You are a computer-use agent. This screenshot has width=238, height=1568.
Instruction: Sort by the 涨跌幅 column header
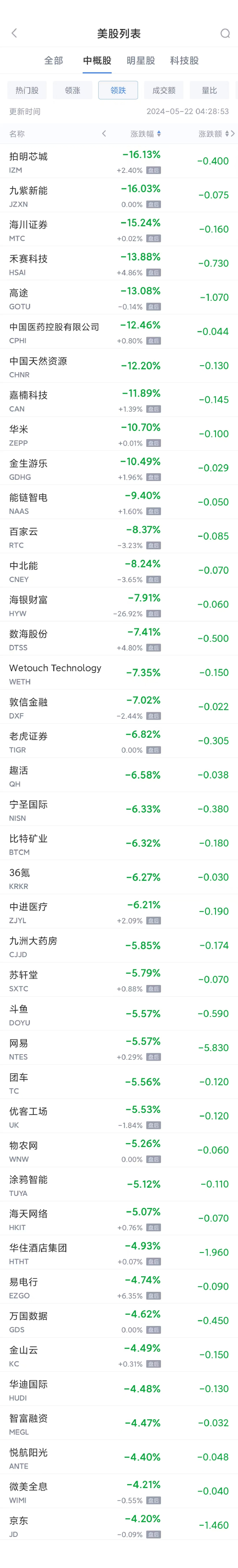145,134
